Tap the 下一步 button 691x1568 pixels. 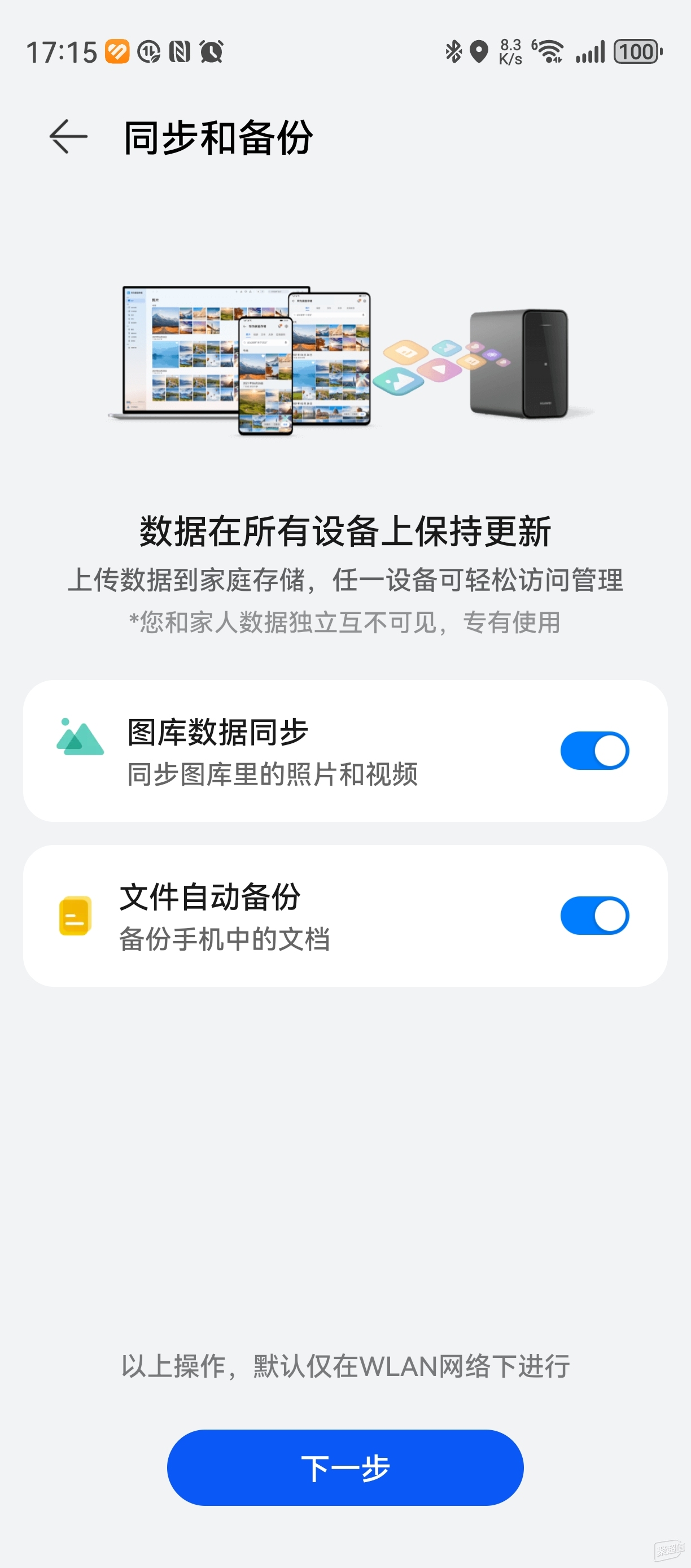click(345, 1467)
